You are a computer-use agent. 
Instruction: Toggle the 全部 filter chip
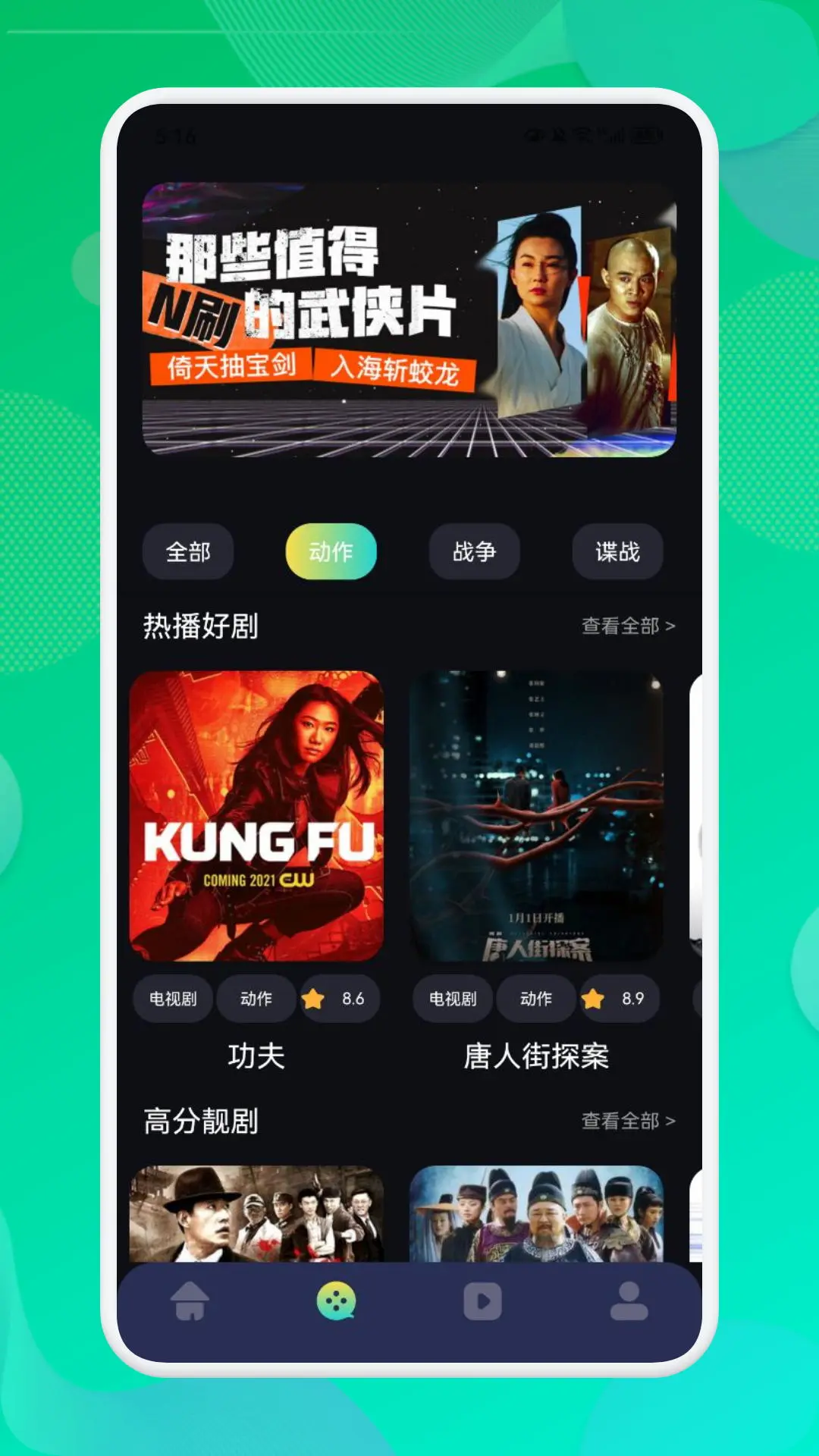[188, 552]
